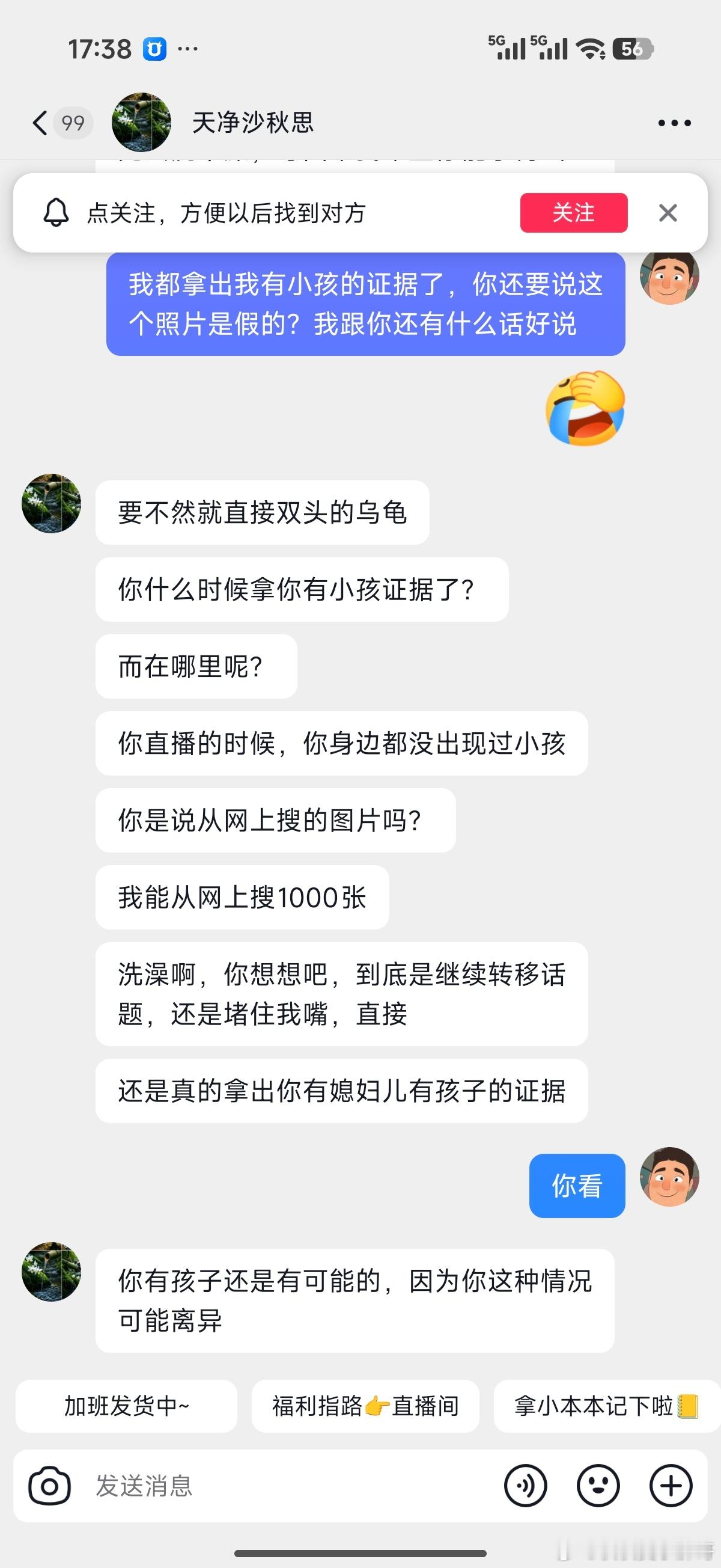721x1568 pixels.
Task: Open the plus attachment menu
Action: point(670,1486)
